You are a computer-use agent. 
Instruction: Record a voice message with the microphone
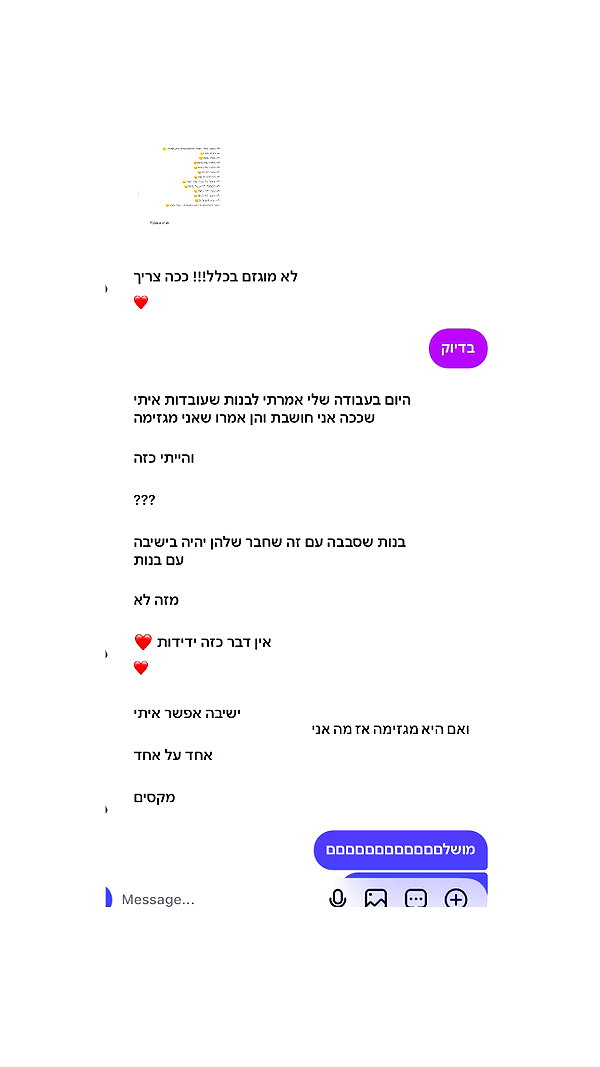coord(337,899)
